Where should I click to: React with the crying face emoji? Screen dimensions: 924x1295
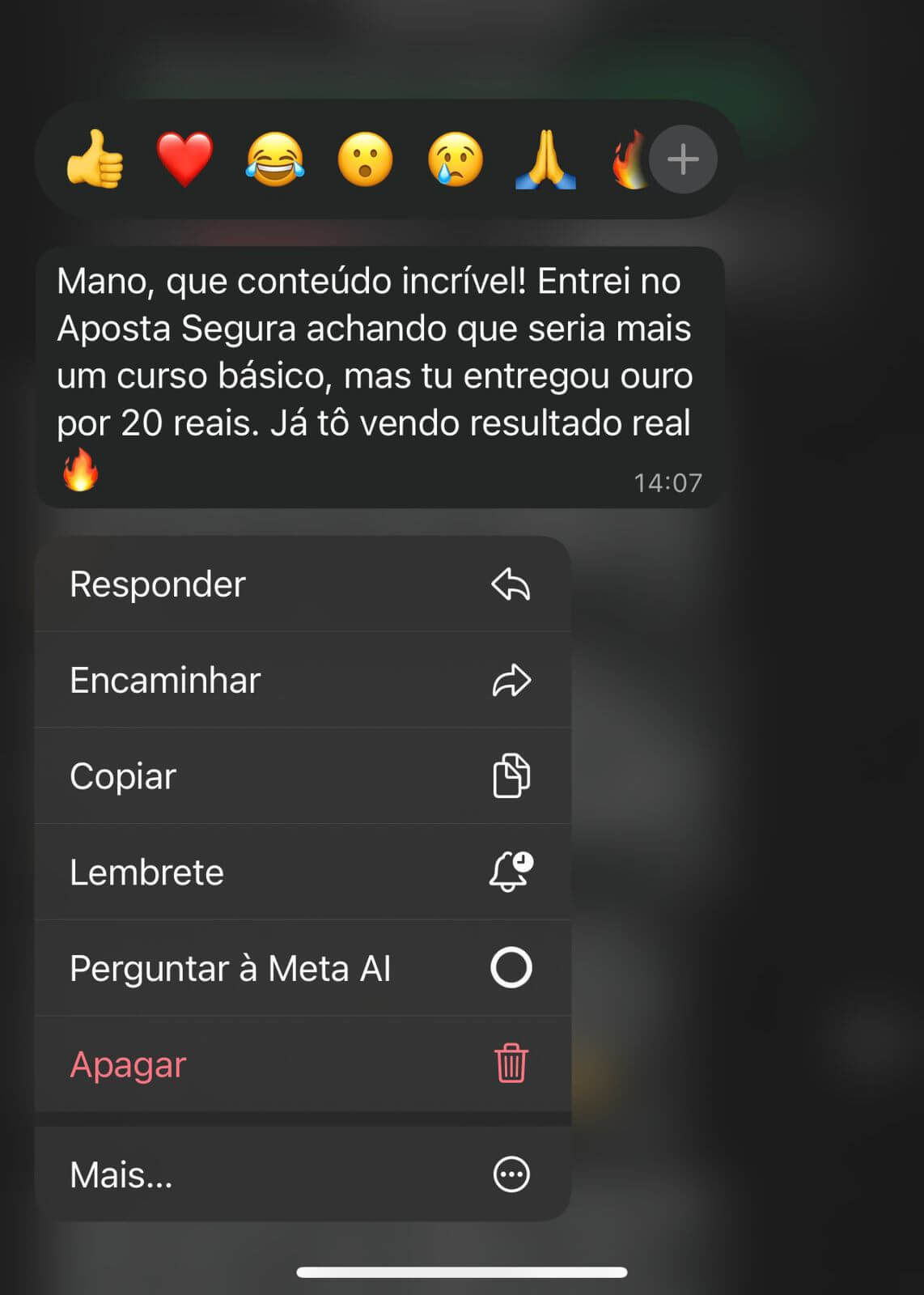coord(456,159)
